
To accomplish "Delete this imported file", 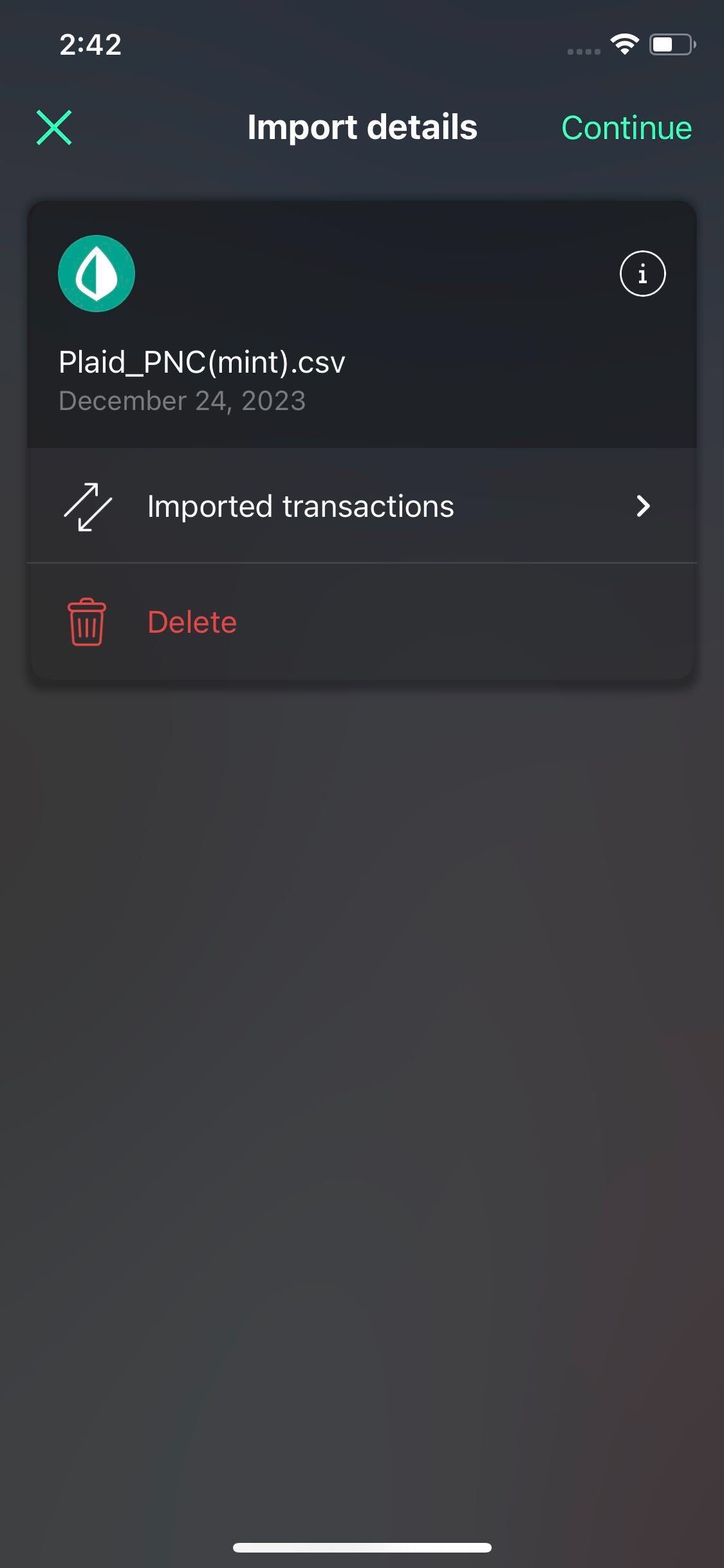I will tap(192, 622).
